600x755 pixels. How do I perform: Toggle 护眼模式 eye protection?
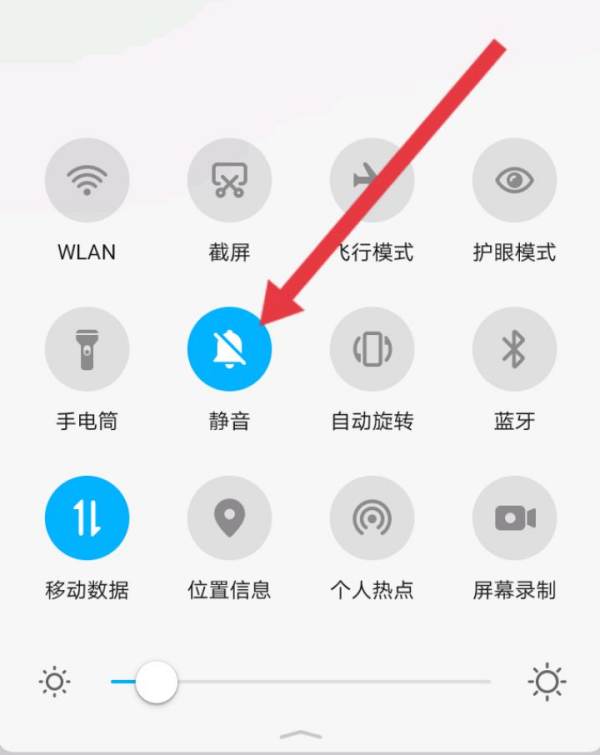(x=514, y=180)
